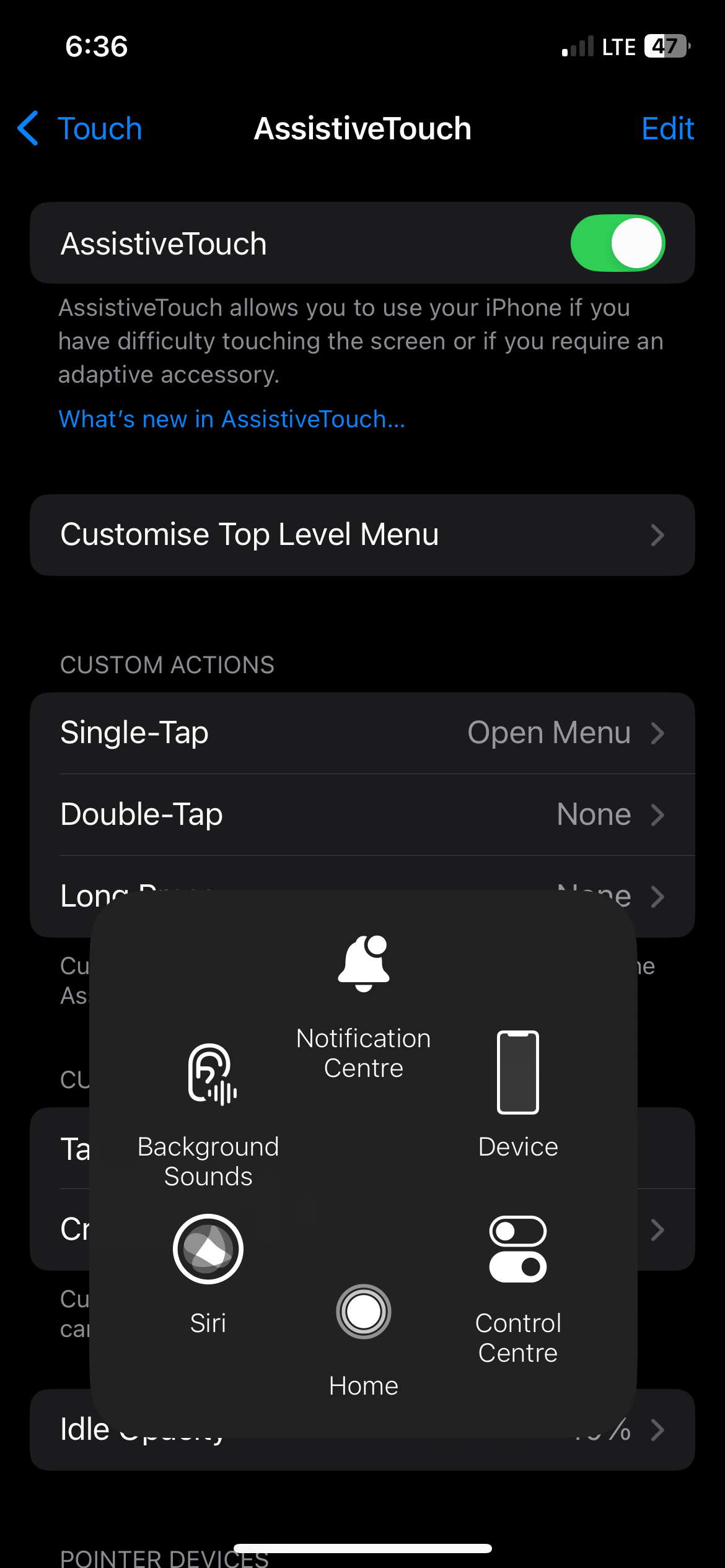Expand the Double-Tap action options
Image resolution: width=725 pixels, height=1568 pixels.
pyautogui.click(x=362, y=814)
